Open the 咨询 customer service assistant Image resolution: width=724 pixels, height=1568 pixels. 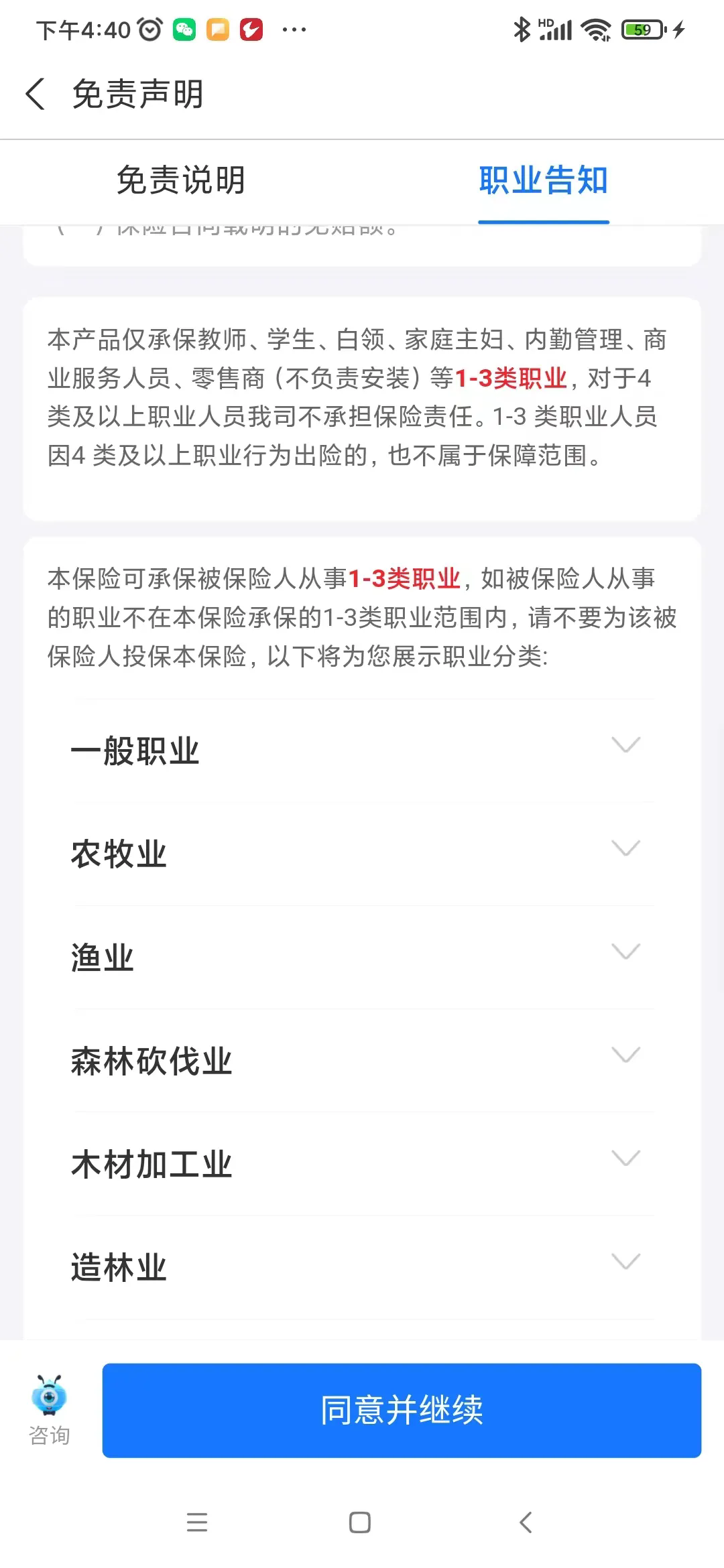(x=50, y=1410)
